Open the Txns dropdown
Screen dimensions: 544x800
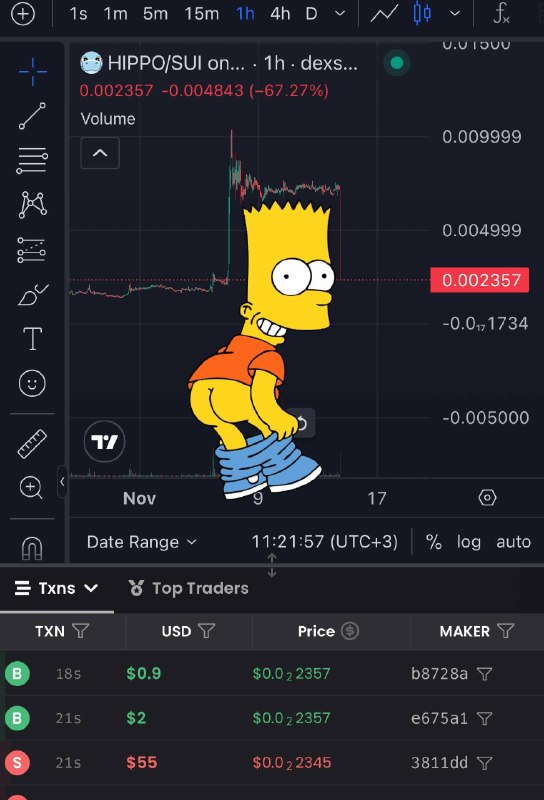56,588
